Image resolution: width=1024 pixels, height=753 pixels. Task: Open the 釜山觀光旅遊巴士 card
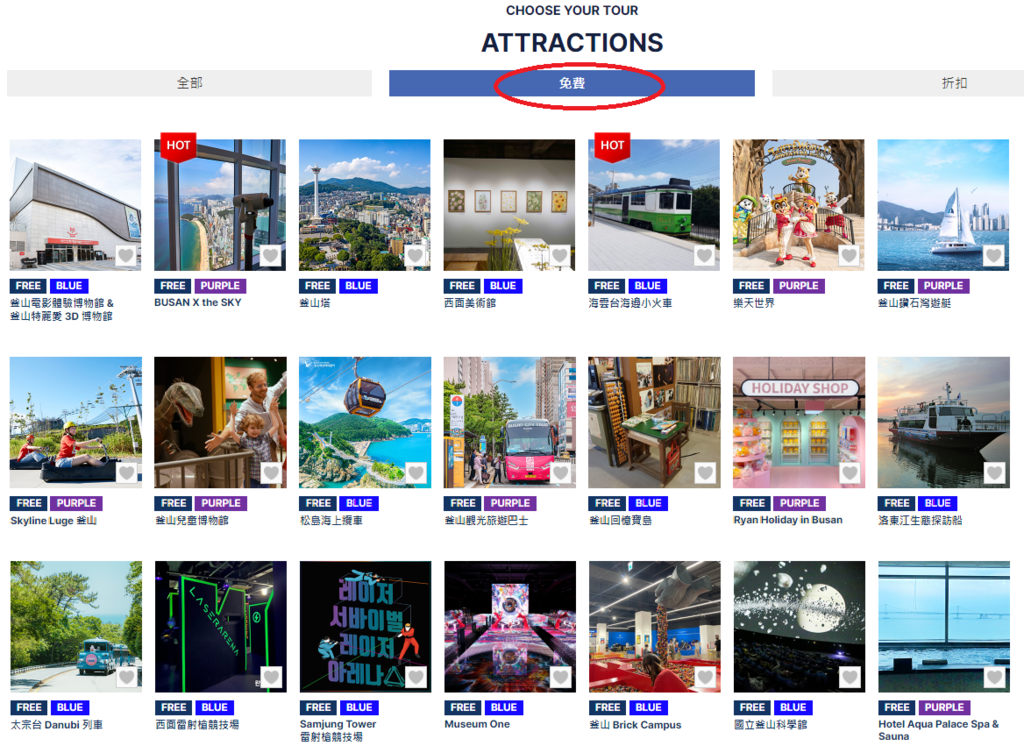coord(509,422)
